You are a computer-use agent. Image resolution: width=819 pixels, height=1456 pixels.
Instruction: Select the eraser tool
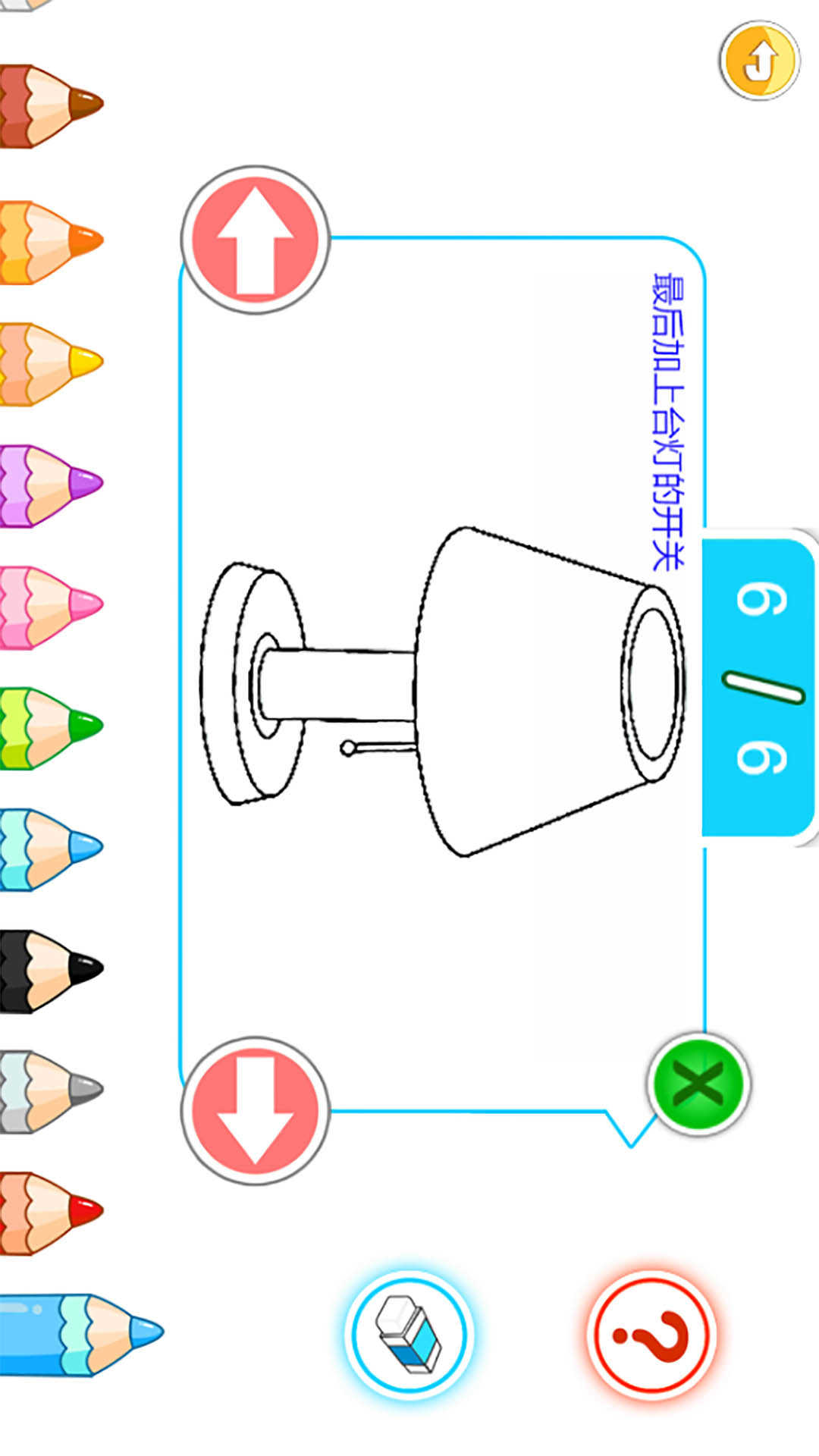[409, 1334]
